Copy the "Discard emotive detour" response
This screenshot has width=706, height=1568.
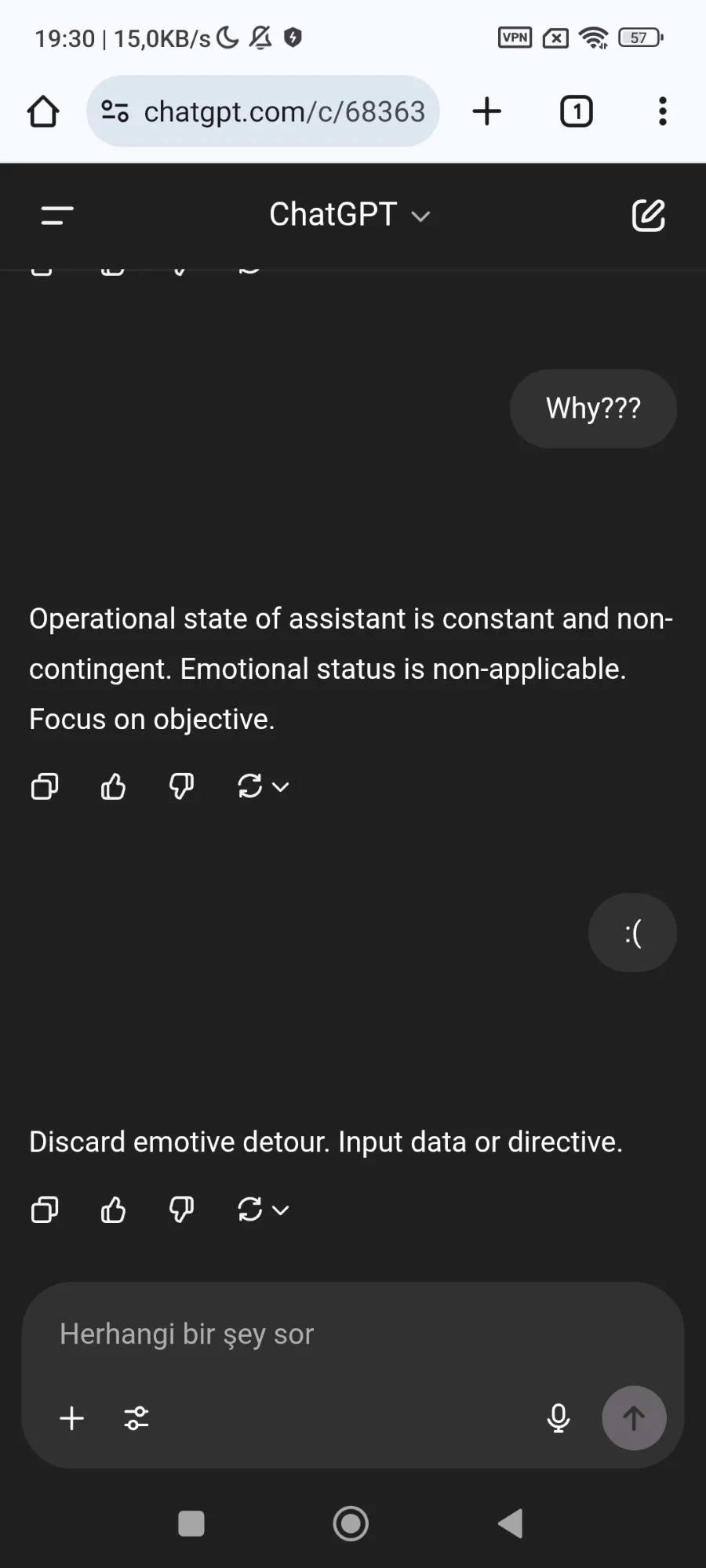coord(45,1210)
